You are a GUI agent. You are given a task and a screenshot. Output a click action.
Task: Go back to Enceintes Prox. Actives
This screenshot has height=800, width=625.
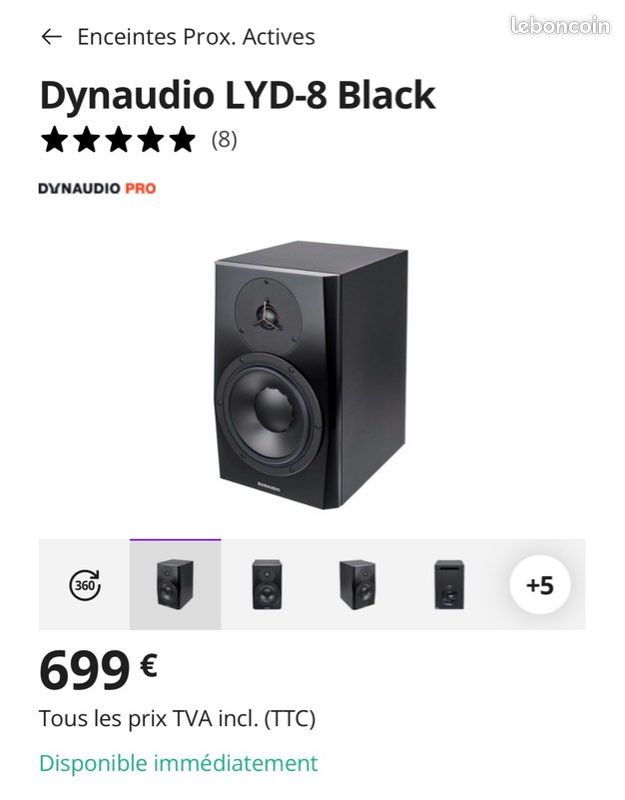(51, 37)
